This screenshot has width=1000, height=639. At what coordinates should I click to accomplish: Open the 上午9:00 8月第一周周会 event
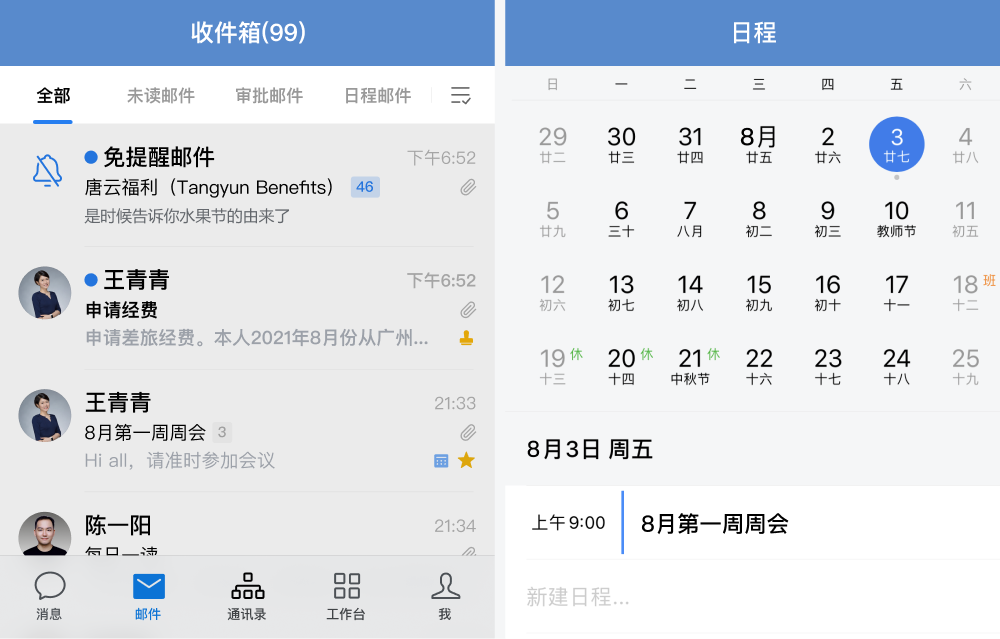(750, 523)
